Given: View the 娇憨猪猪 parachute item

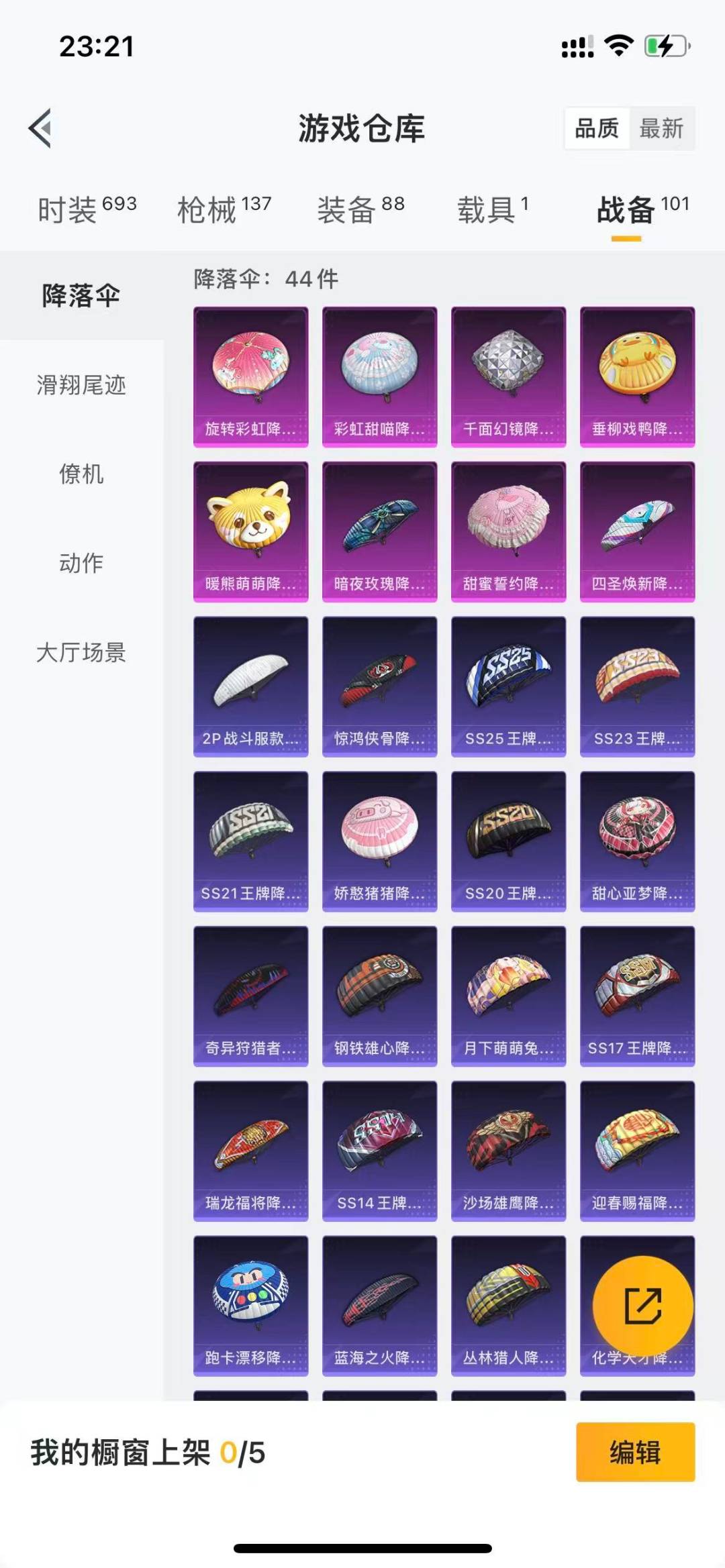Looking at the screenshot, I should point(379,841).
